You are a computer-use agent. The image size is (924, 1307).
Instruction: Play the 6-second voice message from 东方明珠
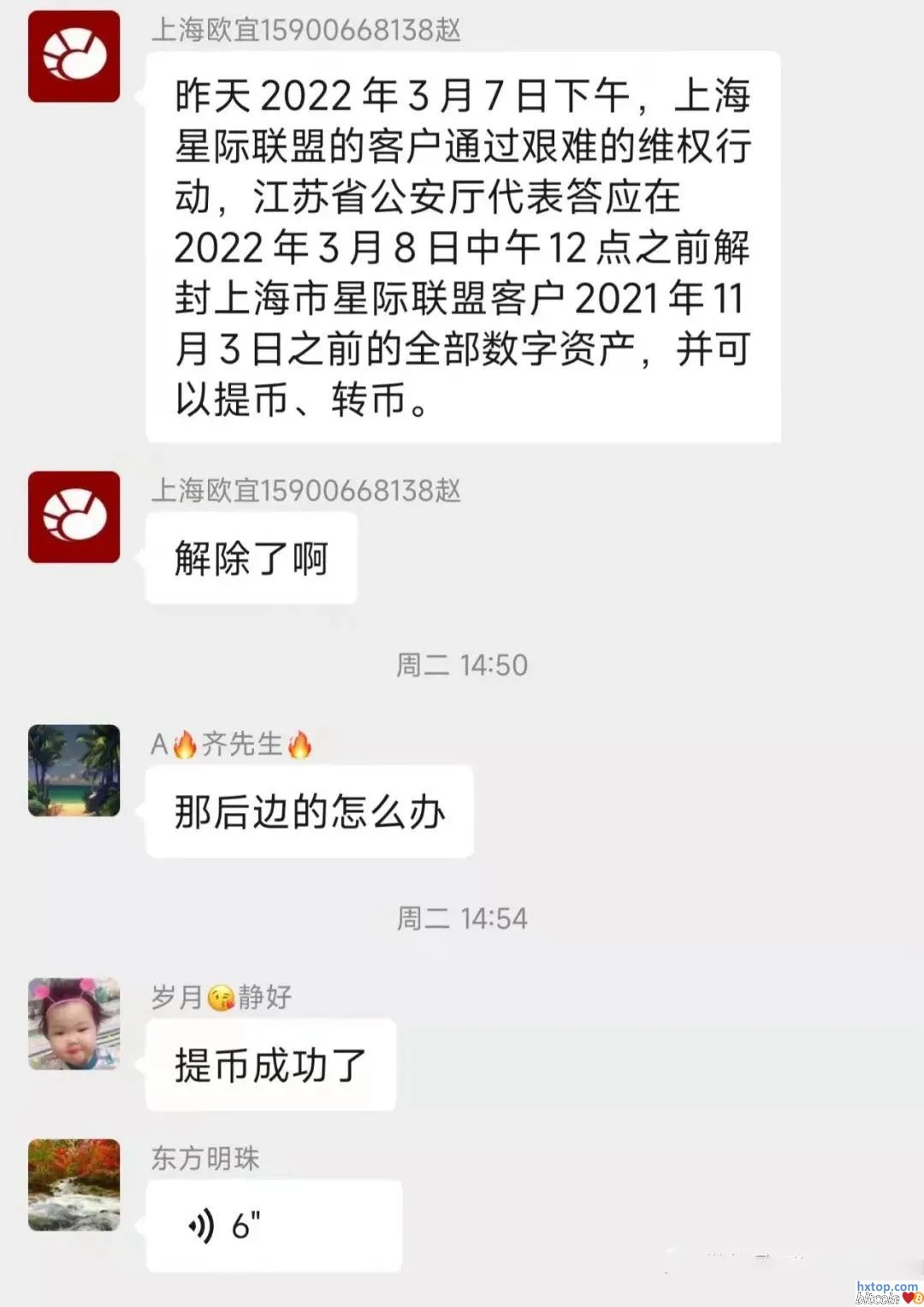pyautogui.click(x=272, y=1226)
